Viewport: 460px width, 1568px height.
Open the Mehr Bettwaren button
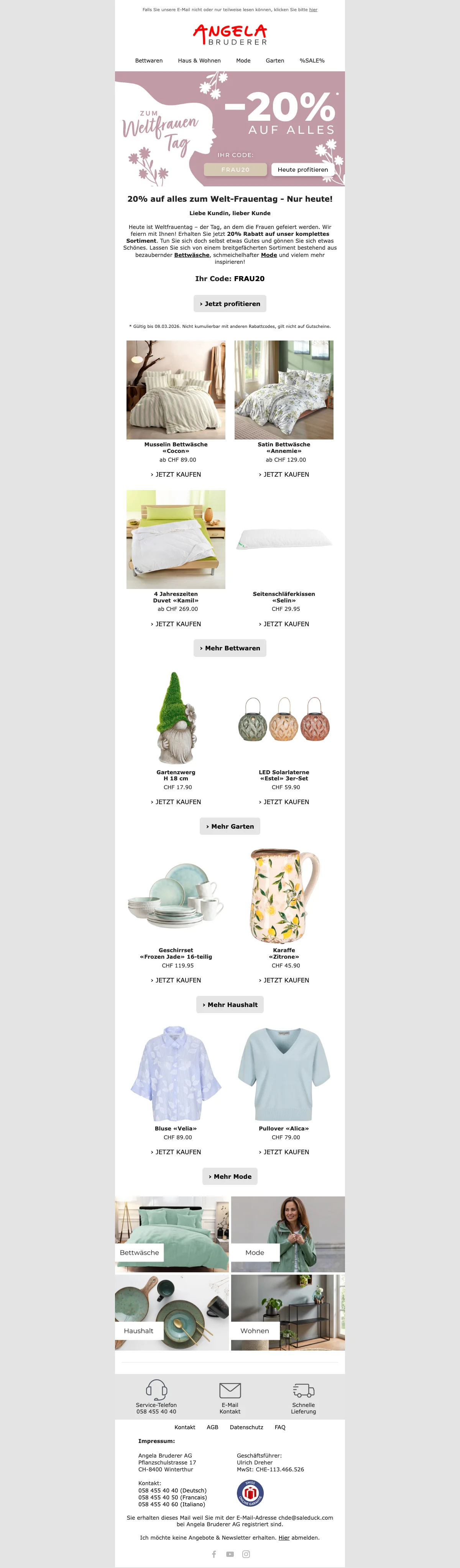(230, 648)
